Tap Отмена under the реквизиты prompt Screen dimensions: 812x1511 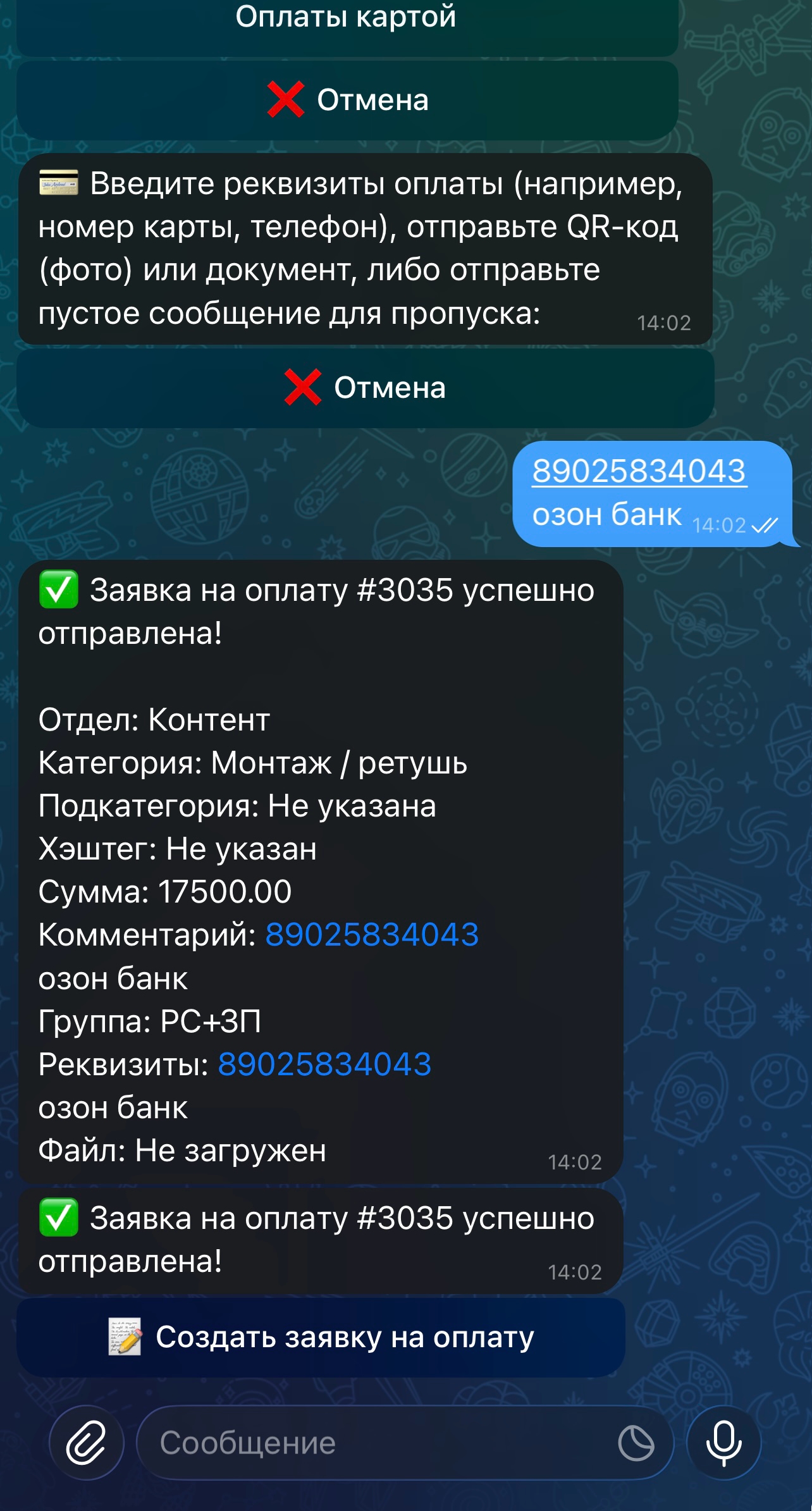click(366, 388)
